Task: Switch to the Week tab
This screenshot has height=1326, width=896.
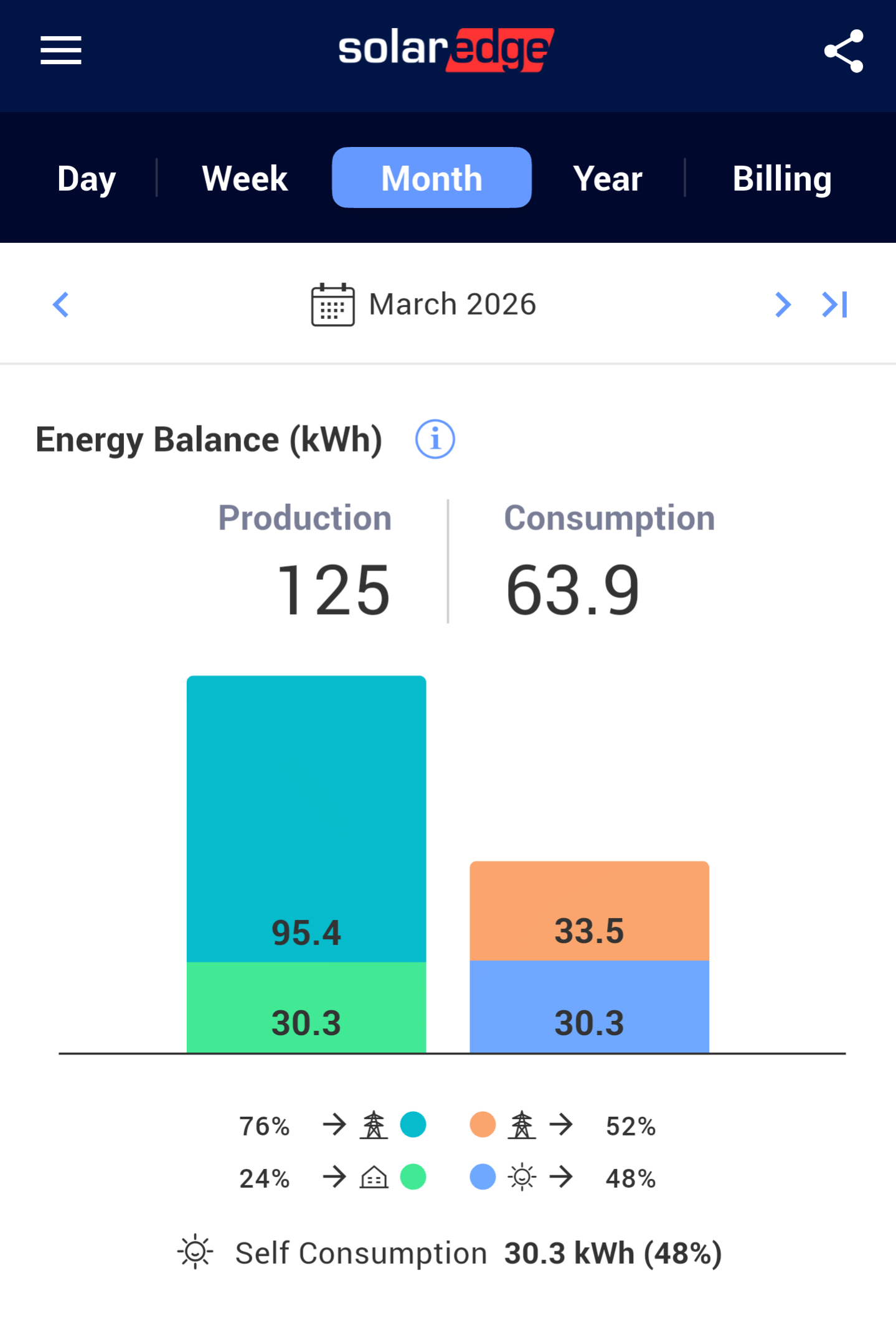Action: (245, 179)
